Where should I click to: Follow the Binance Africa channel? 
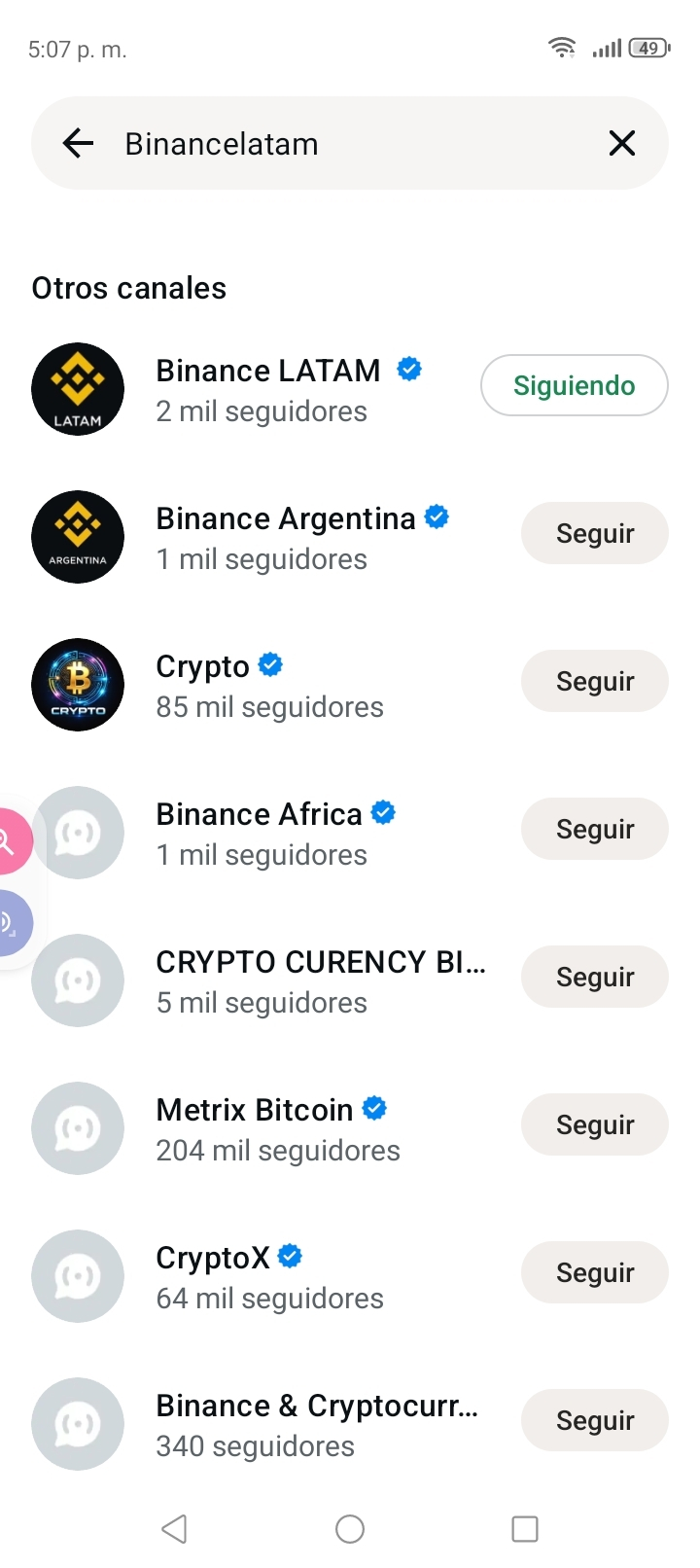pyautogui.click(x=594, y=830)
